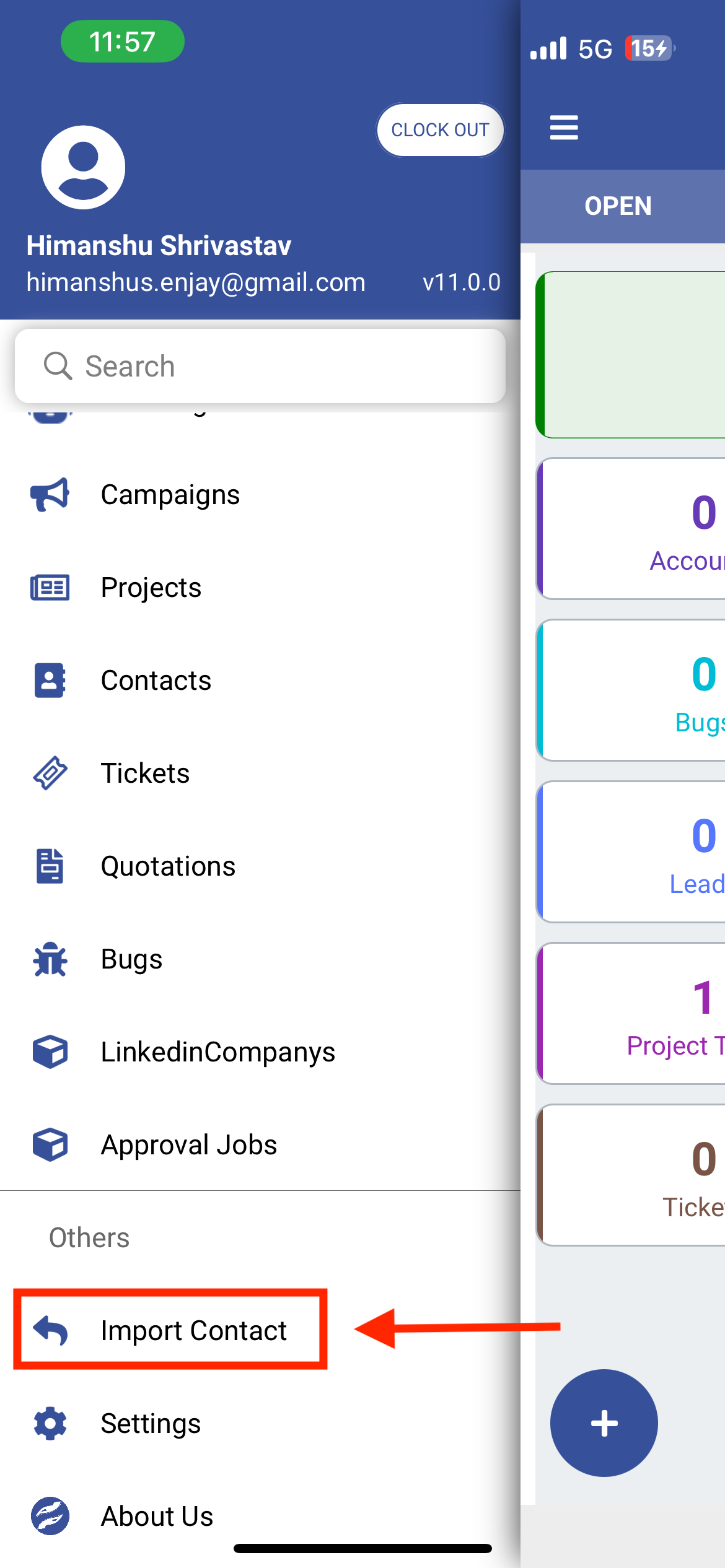Go to Approval Jobs
This screenshot has height=1568, width=725.
[260, 1144]
